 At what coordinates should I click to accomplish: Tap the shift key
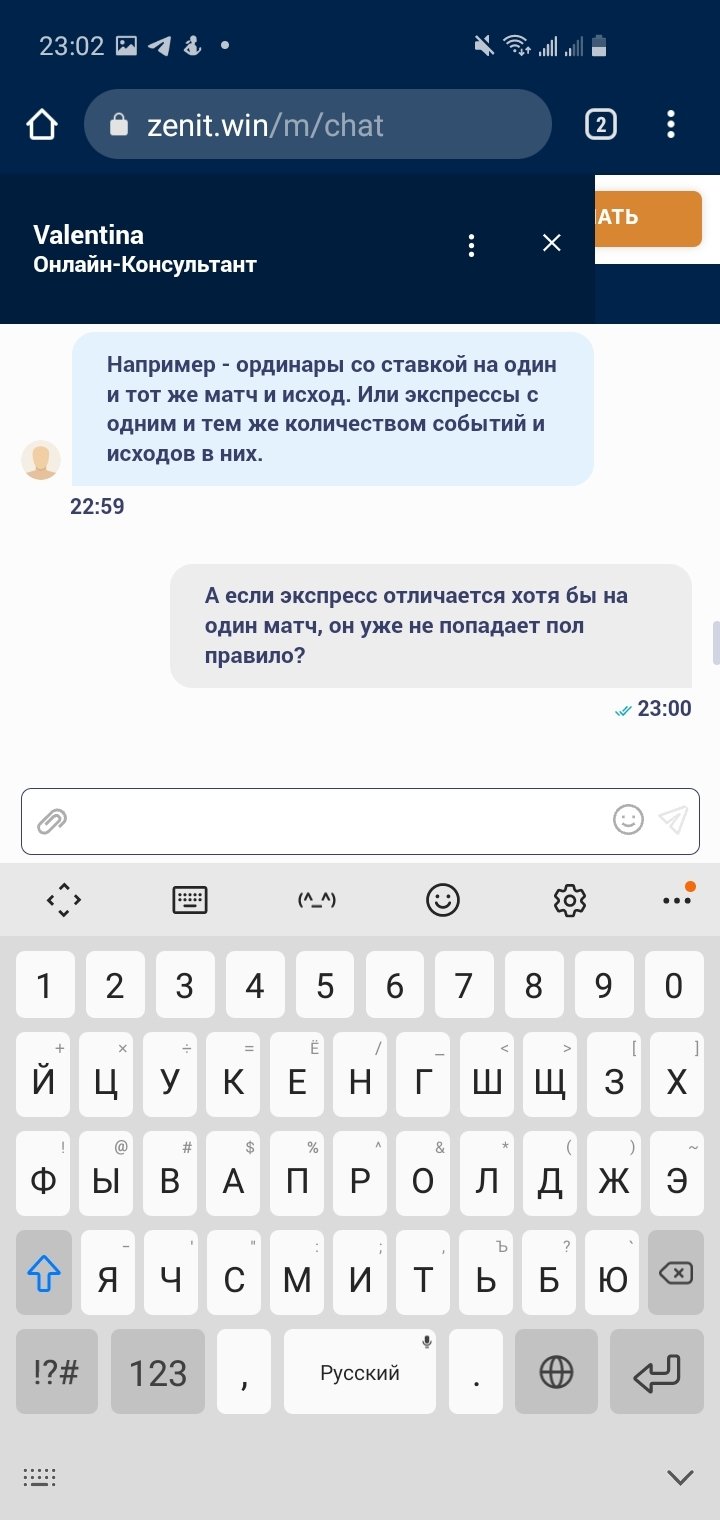point(44,1273)
